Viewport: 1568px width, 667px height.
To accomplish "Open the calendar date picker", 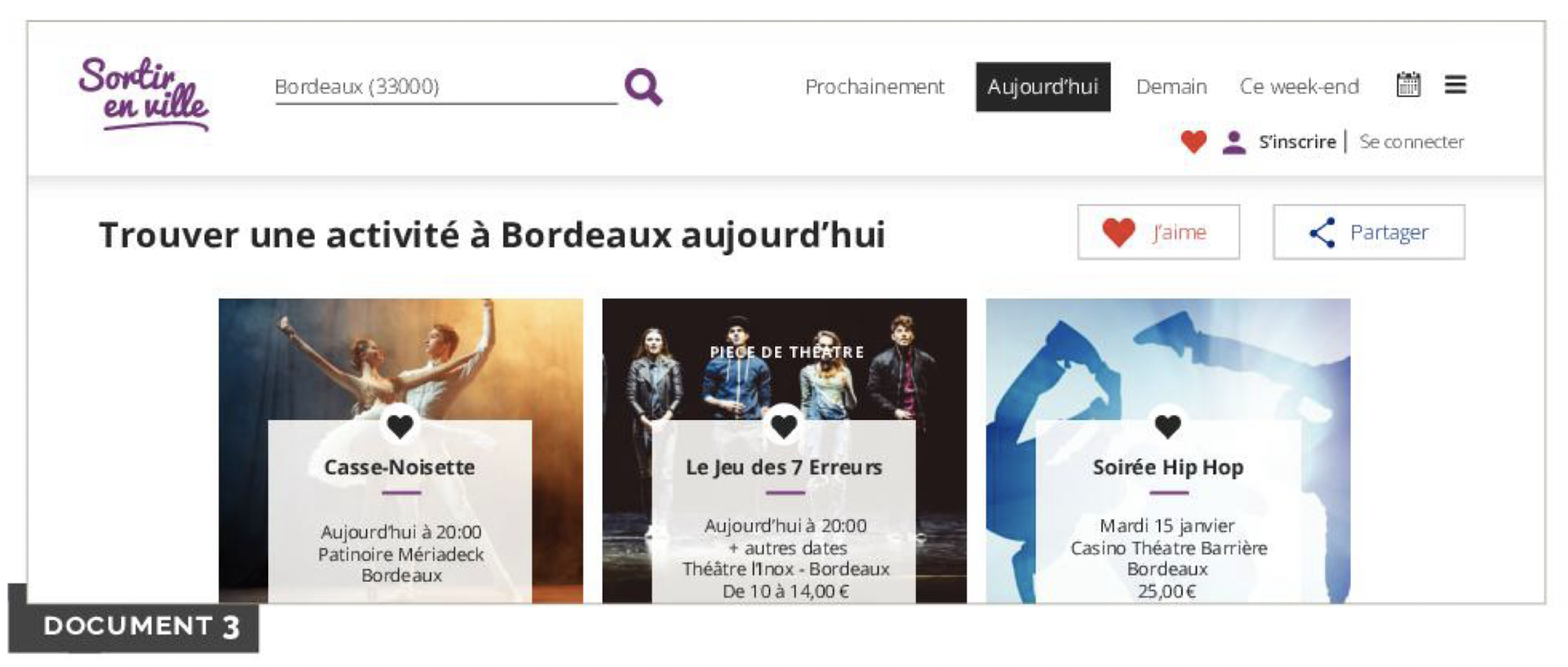I will (x=1408, y=85).
